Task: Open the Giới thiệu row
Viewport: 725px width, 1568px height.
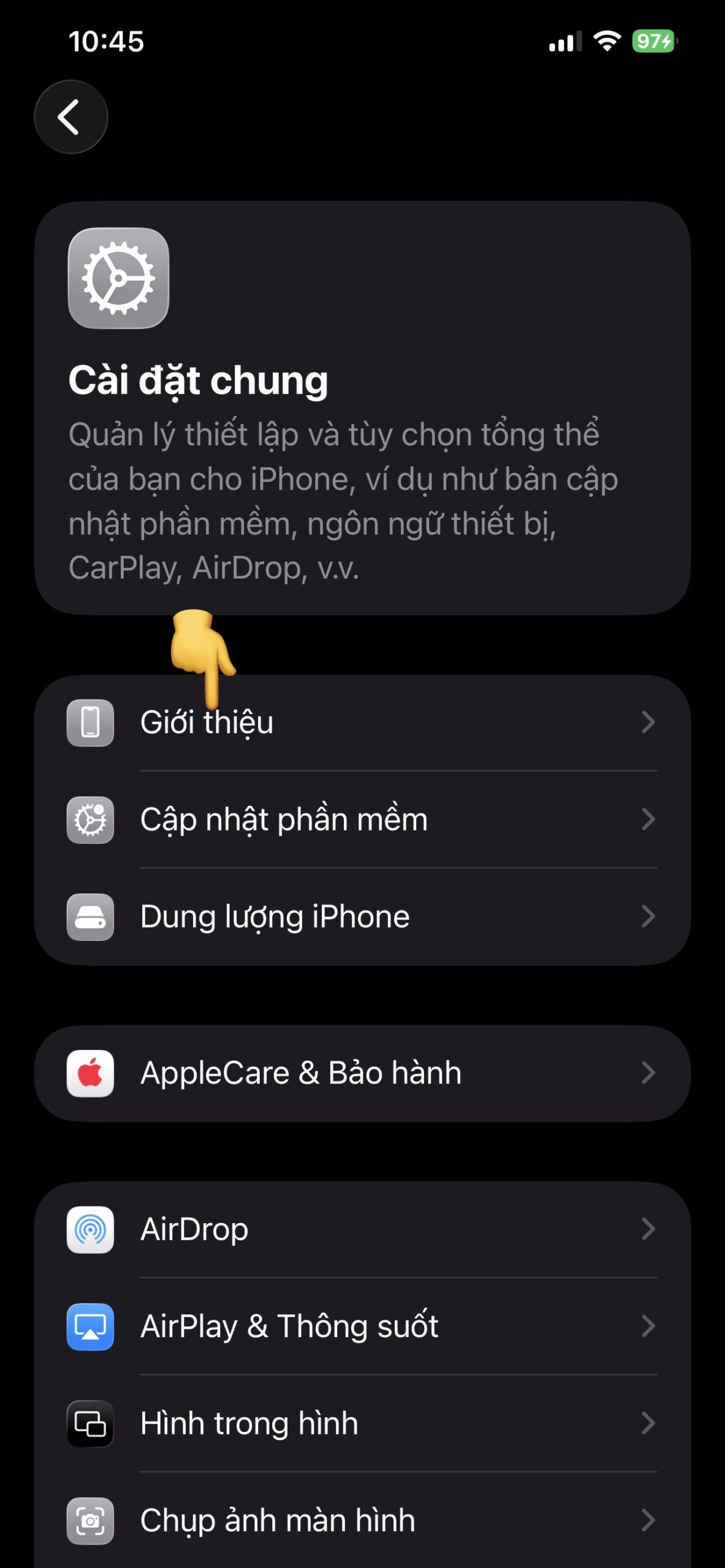Action: (362, 723)
